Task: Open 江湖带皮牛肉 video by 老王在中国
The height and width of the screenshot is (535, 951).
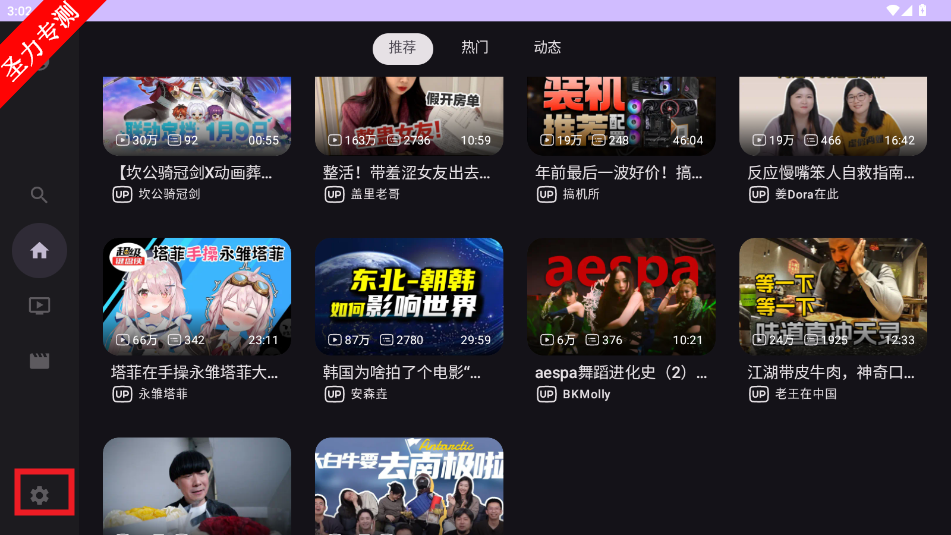Action: [x=833, y=297]
